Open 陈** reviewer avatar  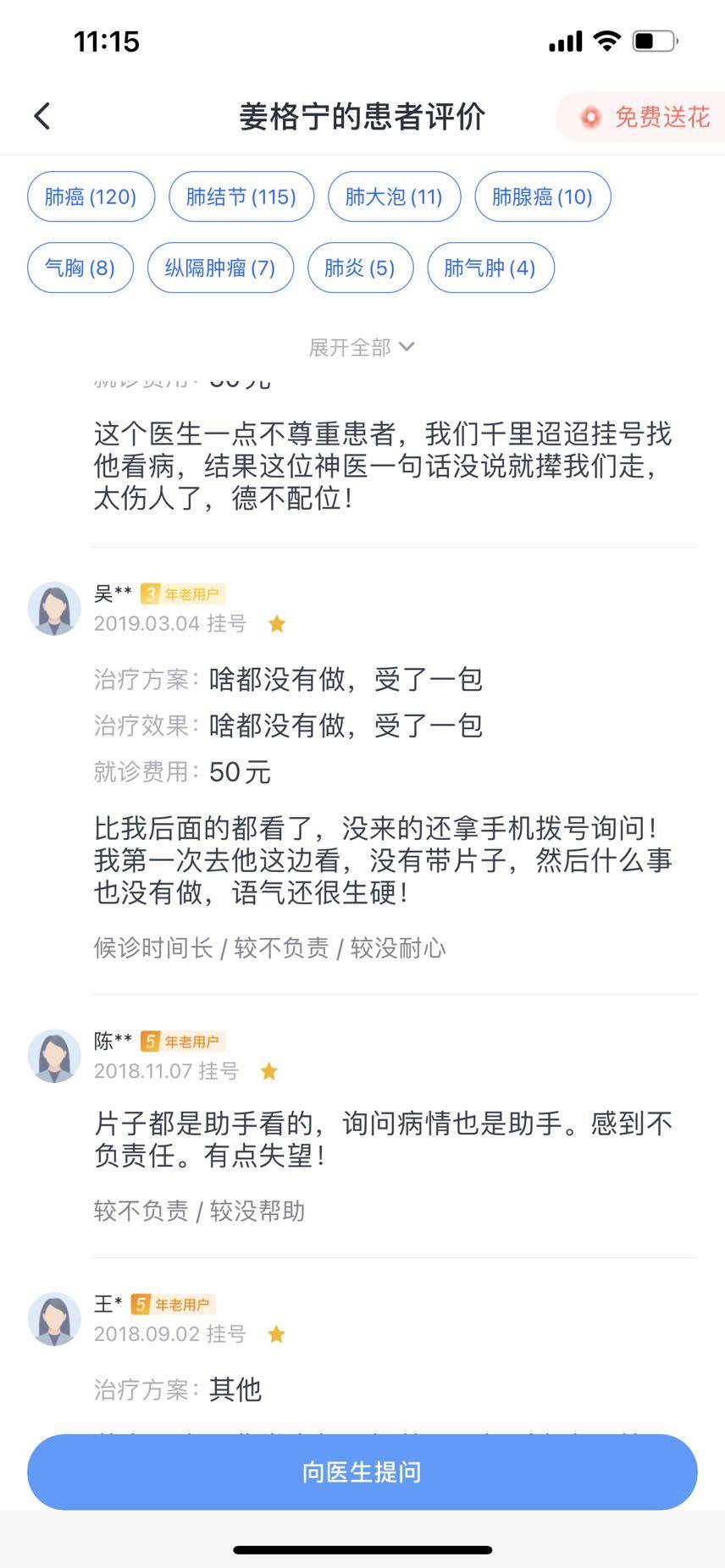click(x=54, y=1056)
